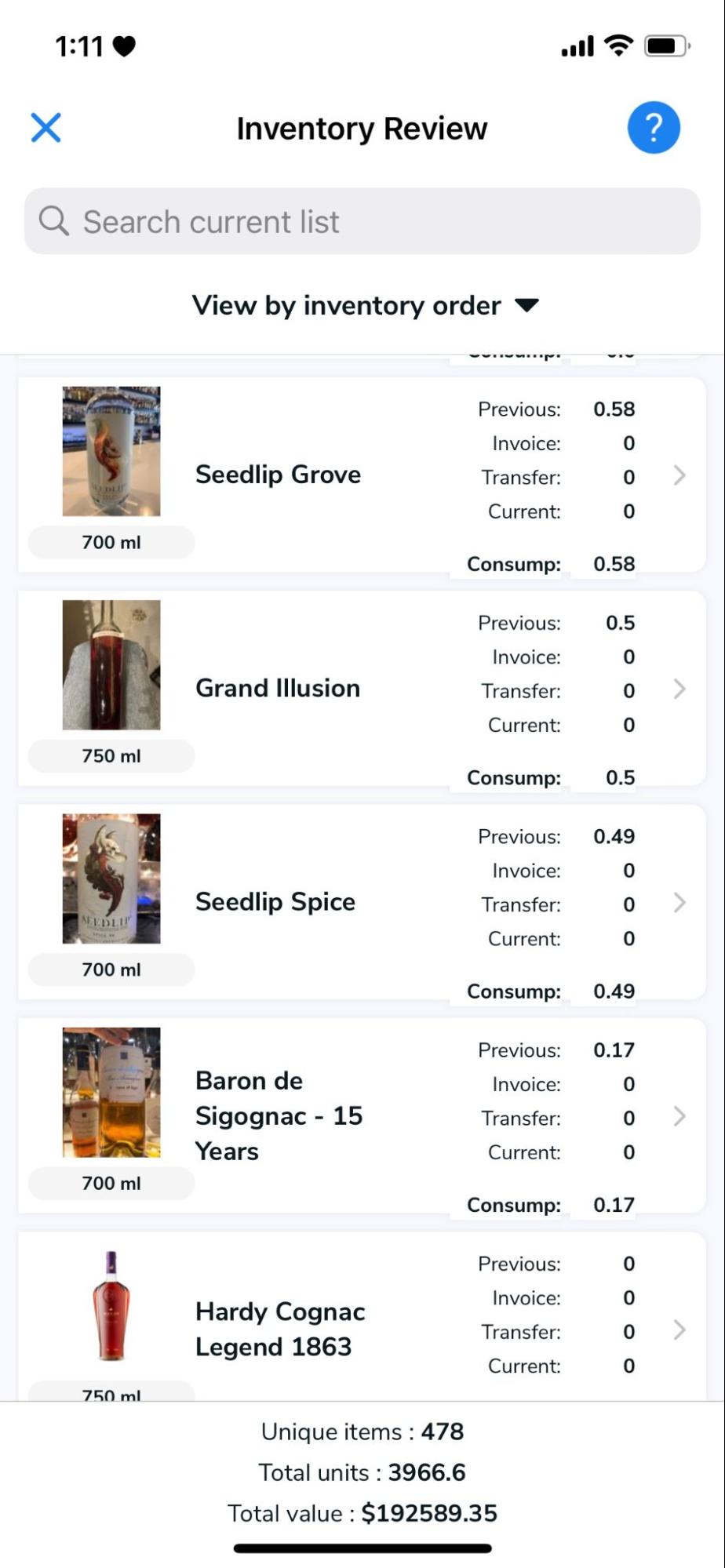
Task: Tap the Search current list input field
Action: pos(362,220)
